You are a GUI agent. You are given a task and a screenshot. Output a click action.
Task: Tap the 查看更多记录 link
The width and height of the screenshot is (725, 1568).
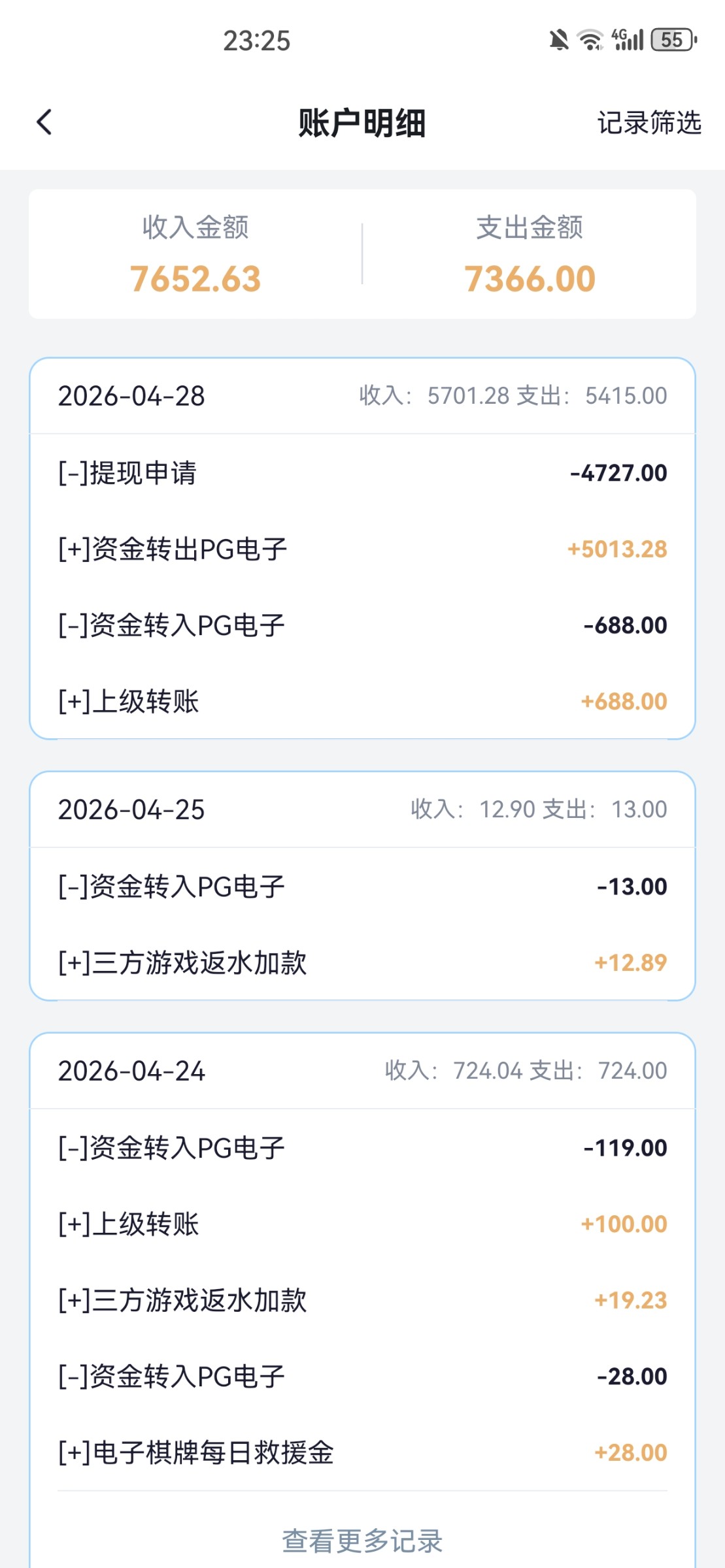(x=362, y=1541)
